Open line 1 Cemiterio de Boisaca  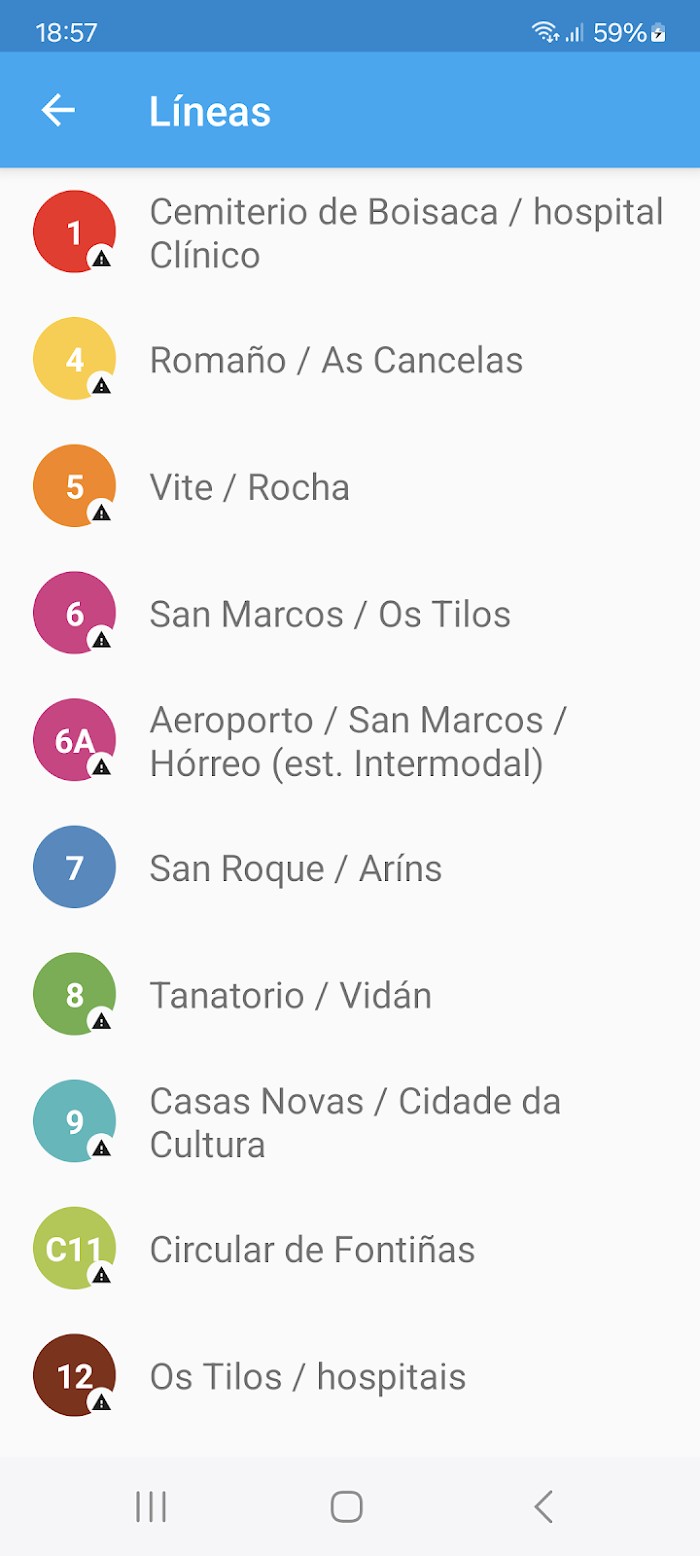click(350, 232)
